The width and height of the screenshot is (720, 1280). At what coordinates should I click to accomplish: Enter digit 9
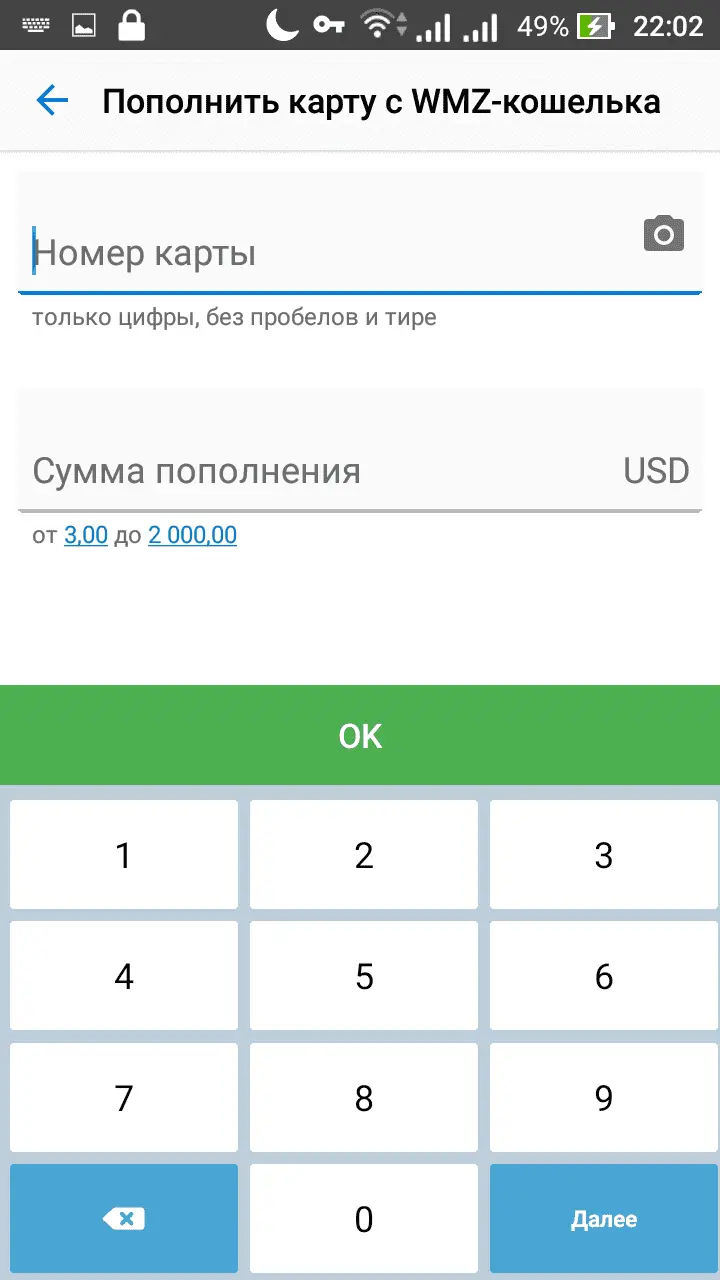[x=604, y=1098]
